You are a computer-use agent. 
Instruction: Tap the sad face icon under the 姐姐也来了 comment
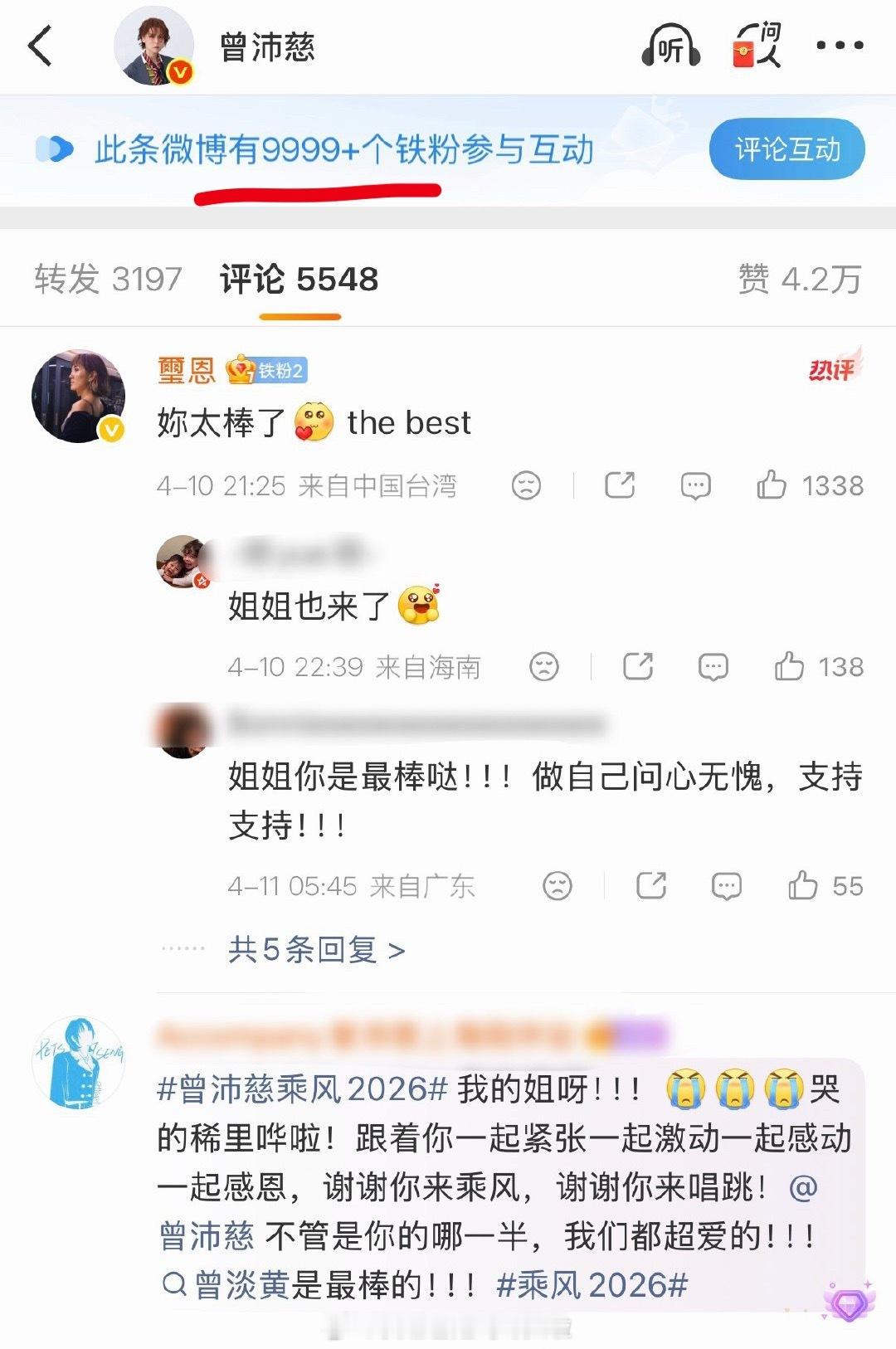(x=545, y=665)
